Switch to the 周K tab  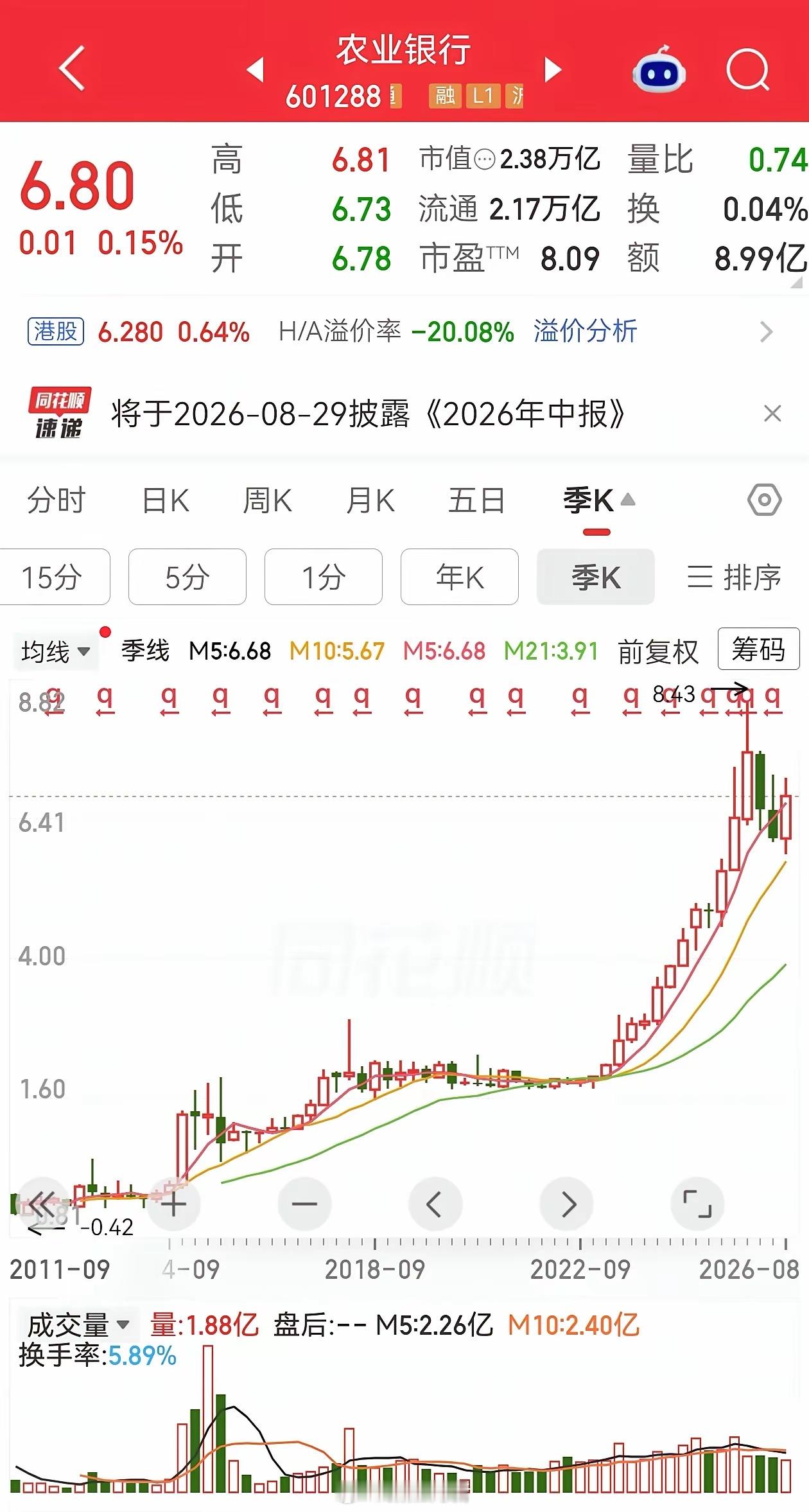pos(267,500)
